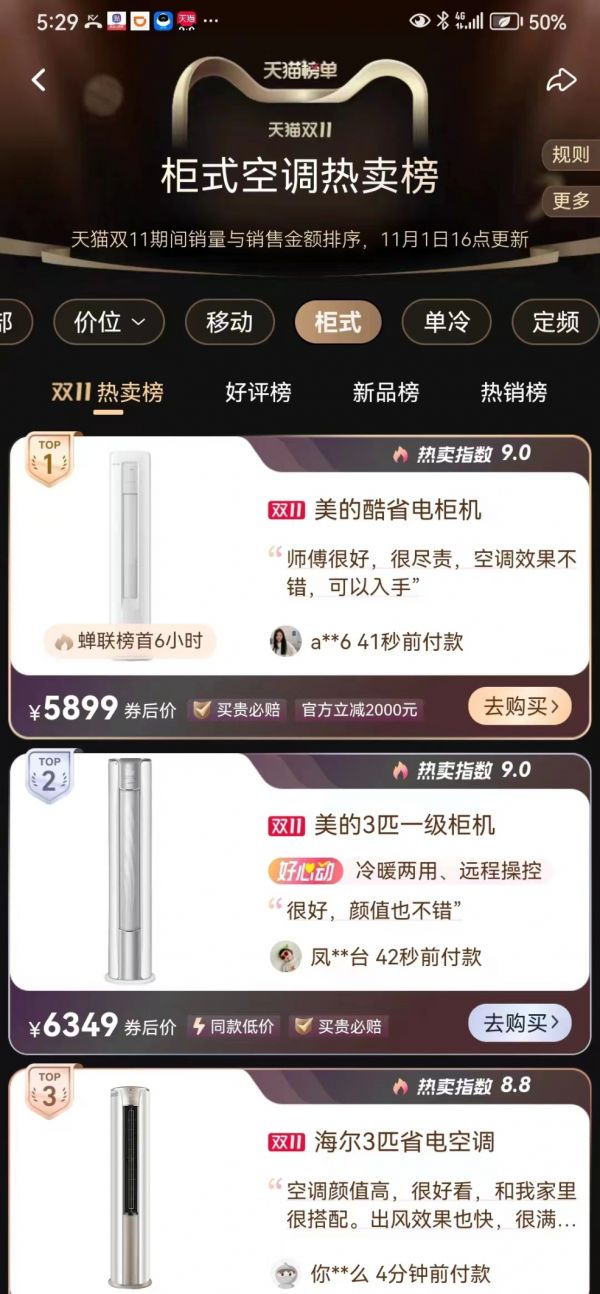
Task: Switch to the 好评榜 tab
Action: click(x=258, y=393)
